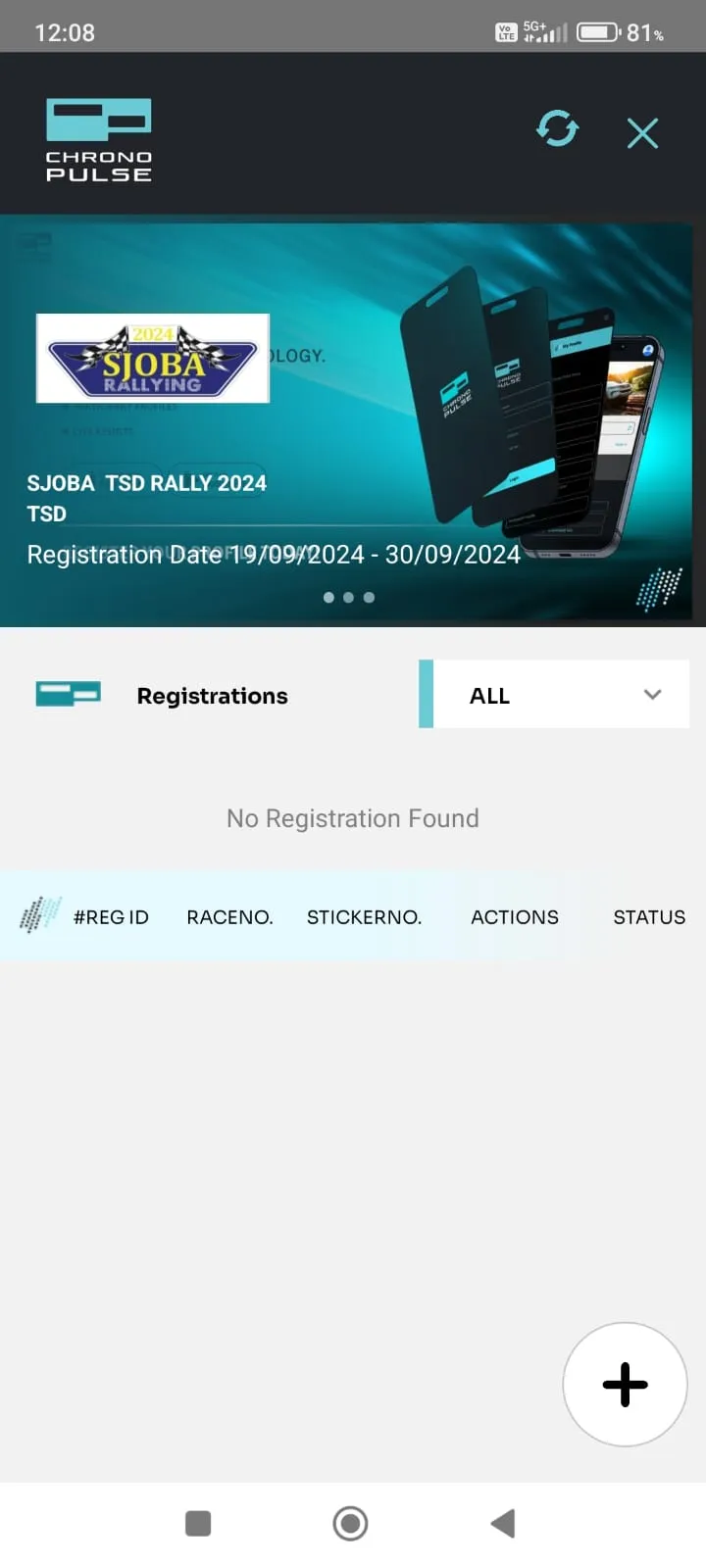This screenshot has height=1568, width=706.
Task: Select the third carousel indicator dot
Action: [x=368, y=597]
